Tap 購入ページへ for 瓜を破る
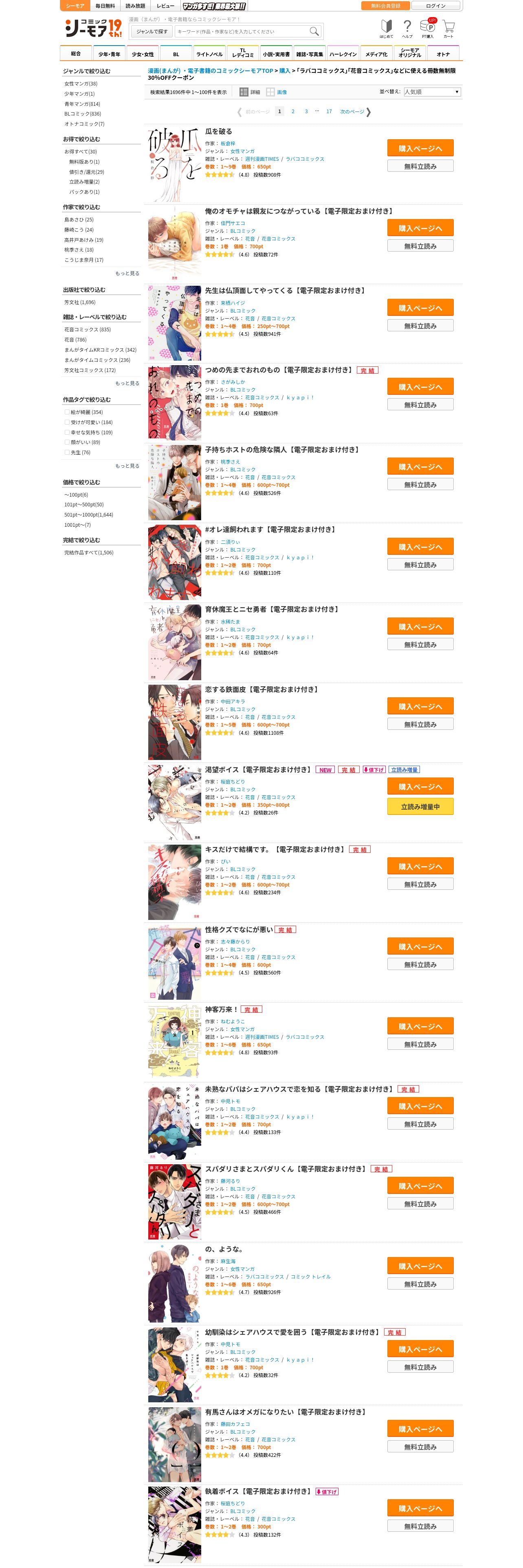The width and height of the screenshot is (523, 1568). [420, 148]
